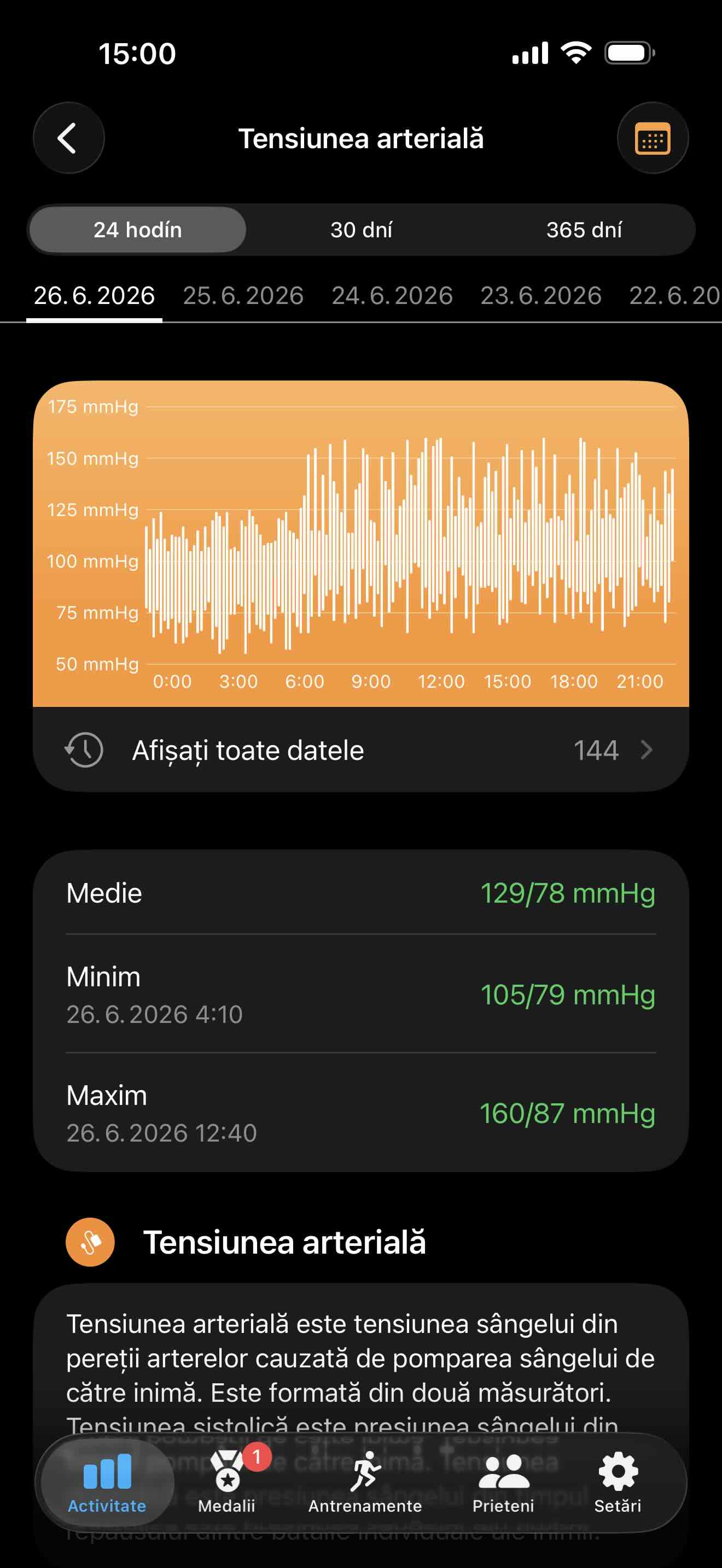Go back using the arrow button

(x=69, y=138)
